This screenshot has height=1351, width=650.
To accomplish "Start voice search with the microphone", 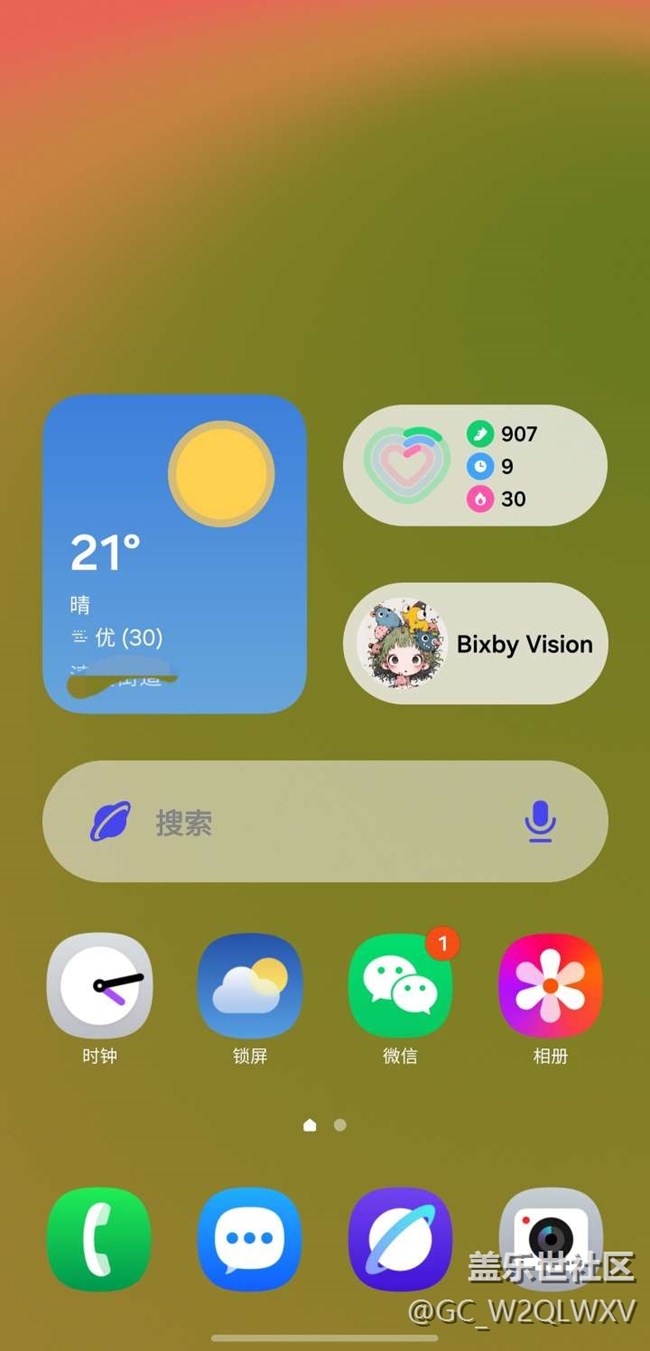I will pyautogui.click(x=540, y=822).
